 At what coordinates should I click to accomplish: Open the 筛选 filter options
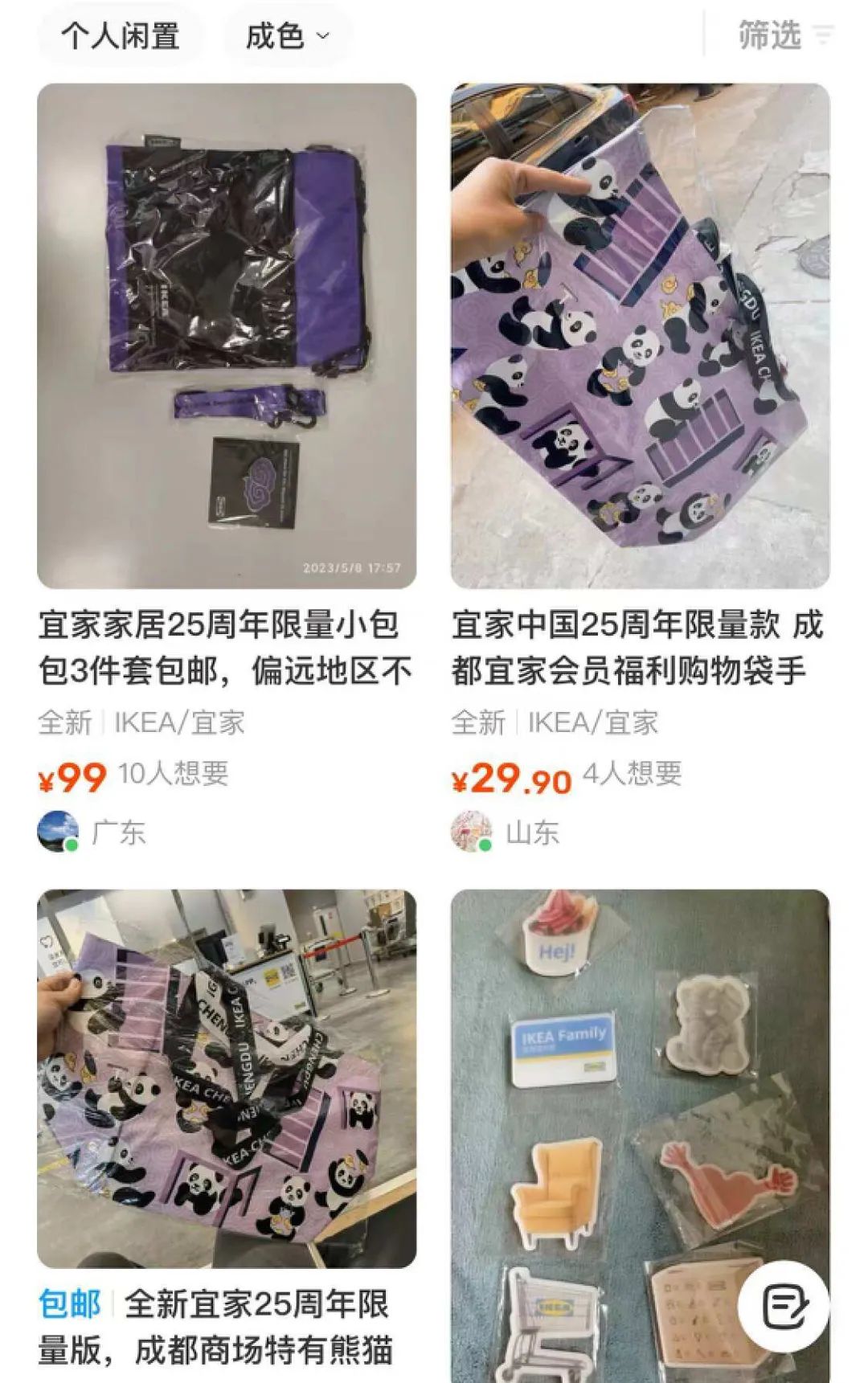click(x=784, y=35)
